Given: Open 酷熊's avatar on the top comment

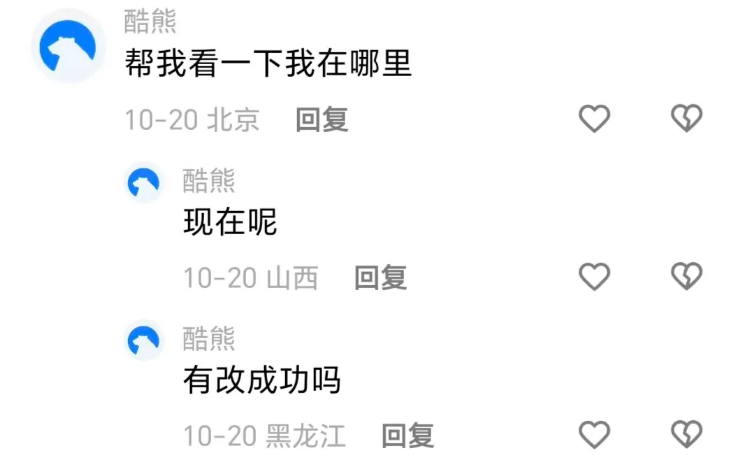Looking at the screenshot, I should tap(68, 45).
